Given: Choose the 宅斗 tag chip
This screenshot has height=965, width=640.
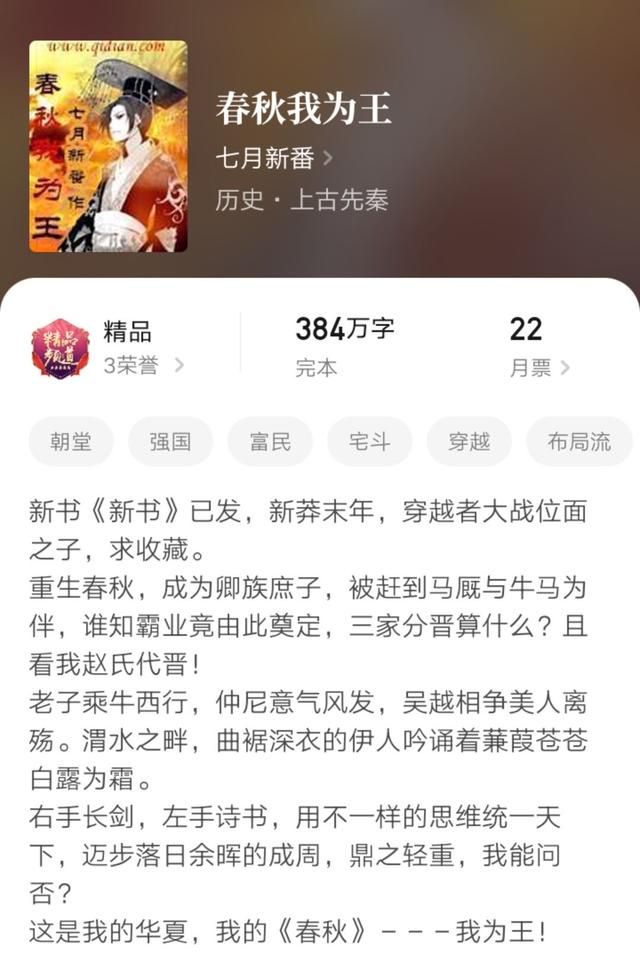Looking at the screenshot, I should coord(370,442).
